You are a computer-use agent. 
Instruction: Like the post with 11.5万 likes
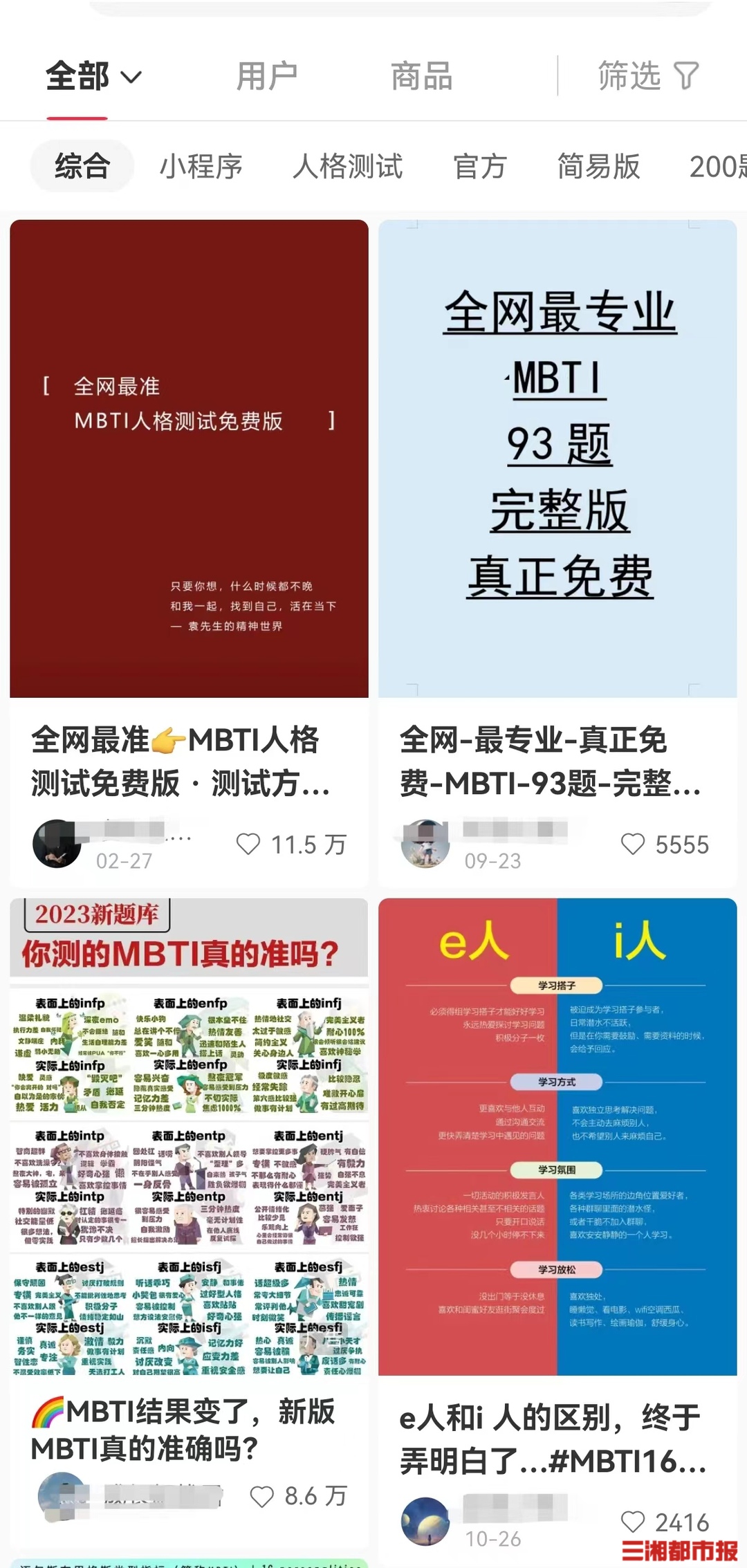[248, 844]
